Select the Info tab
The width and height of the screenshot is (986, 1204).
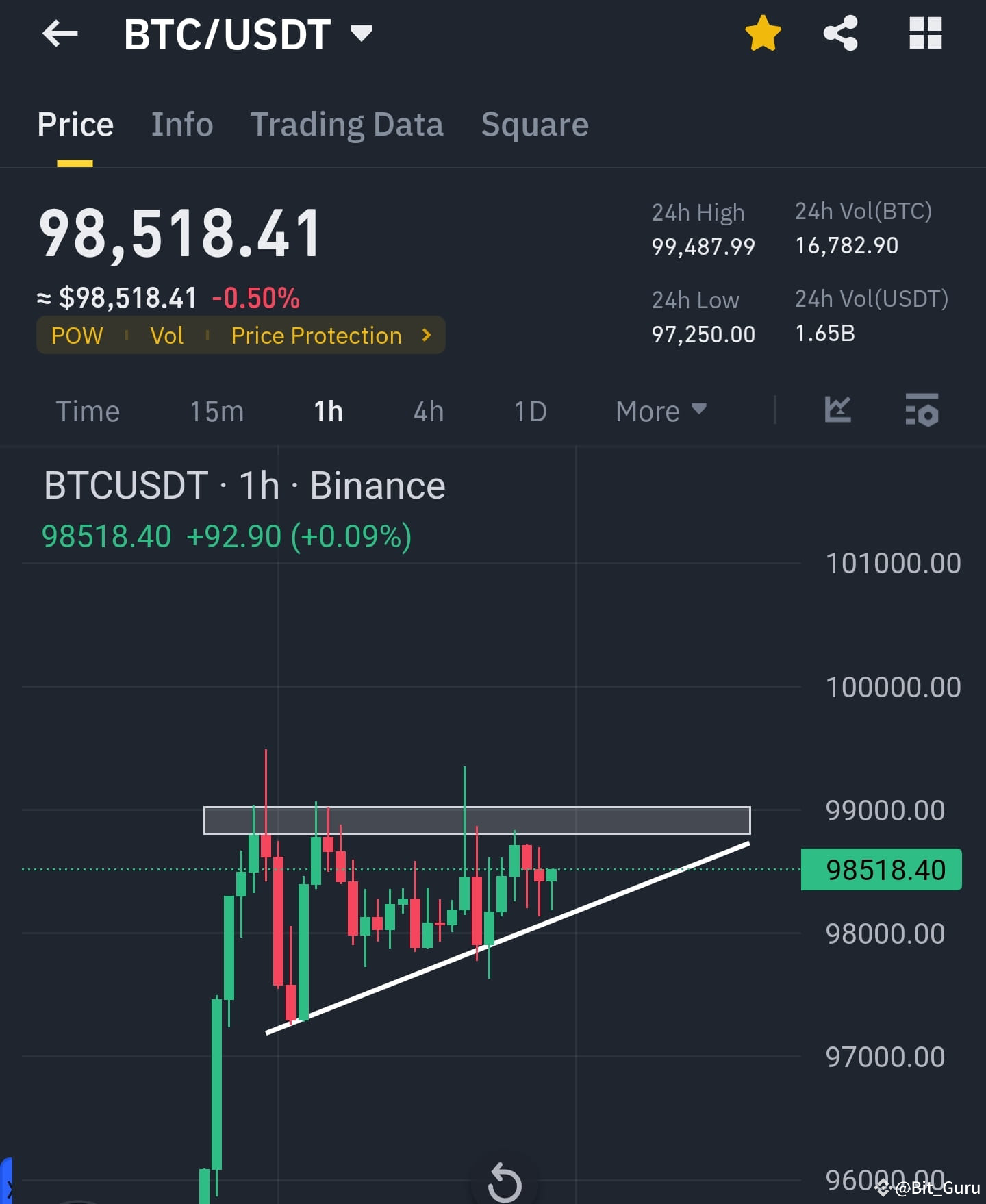pyautogui.click(x=181, y=125)
